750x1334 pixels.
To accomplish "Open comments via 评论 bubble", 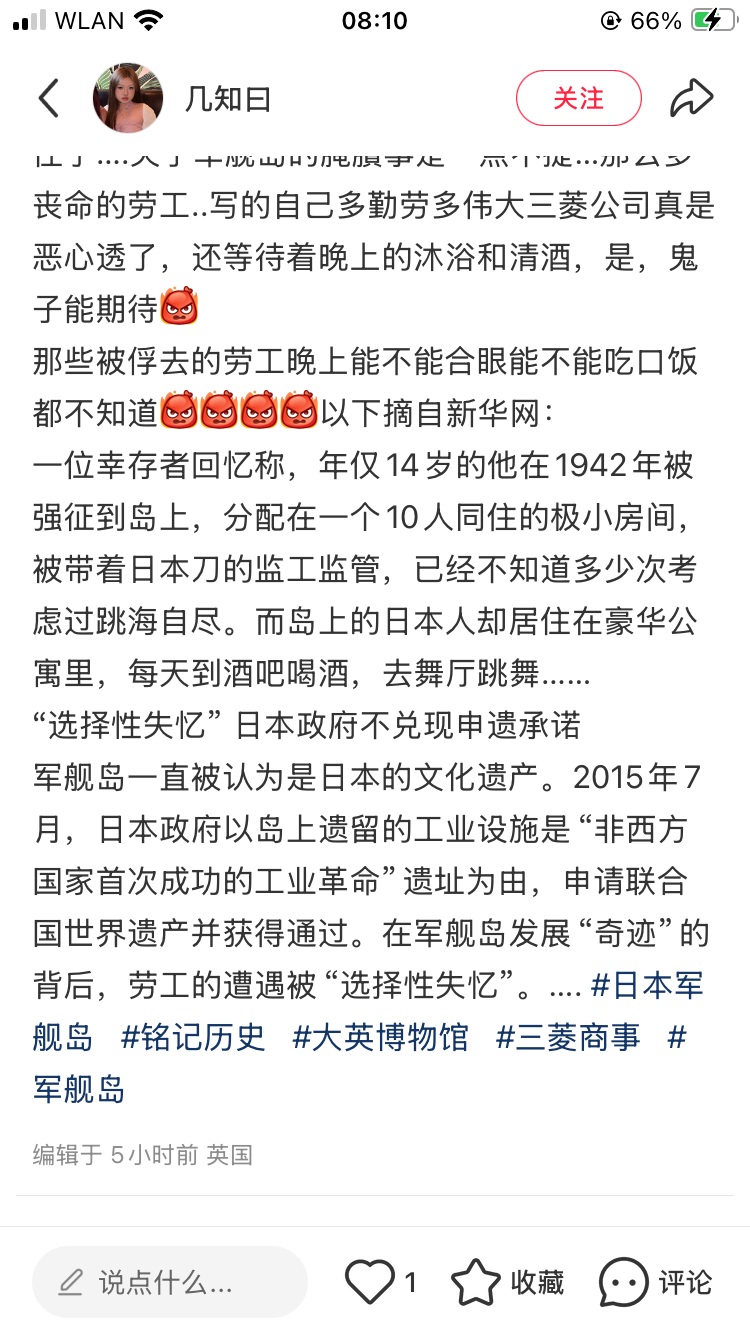I will [655, 1281].
